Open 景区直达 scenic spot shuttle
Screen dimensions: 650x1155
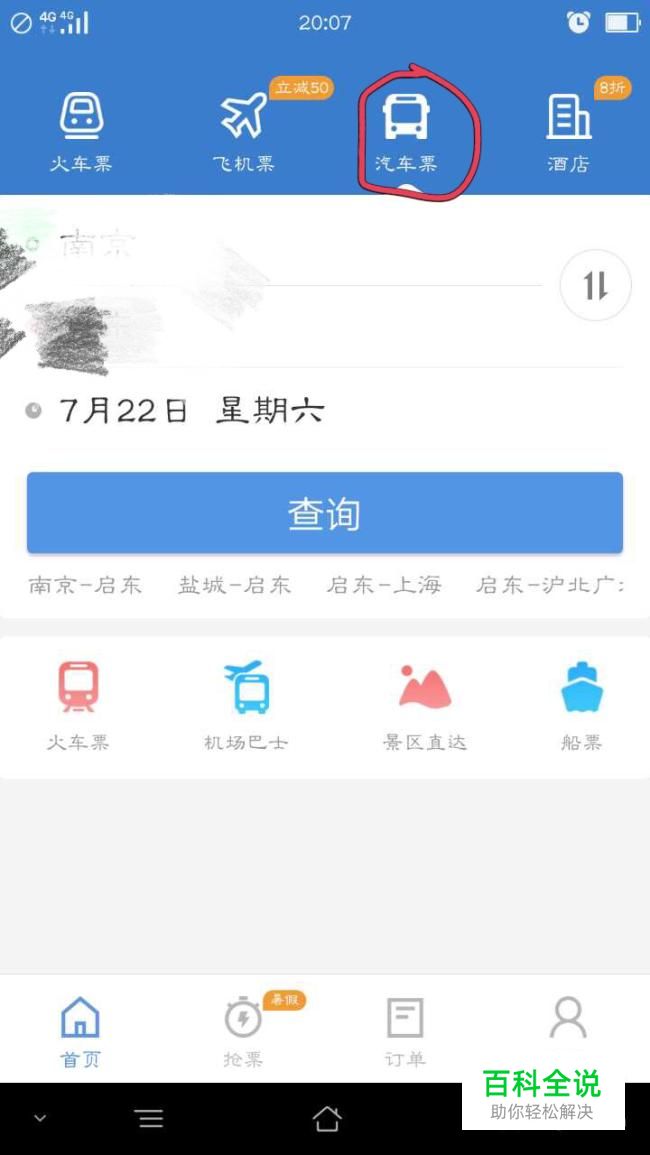pyautogui.click(x=425, y=705)
